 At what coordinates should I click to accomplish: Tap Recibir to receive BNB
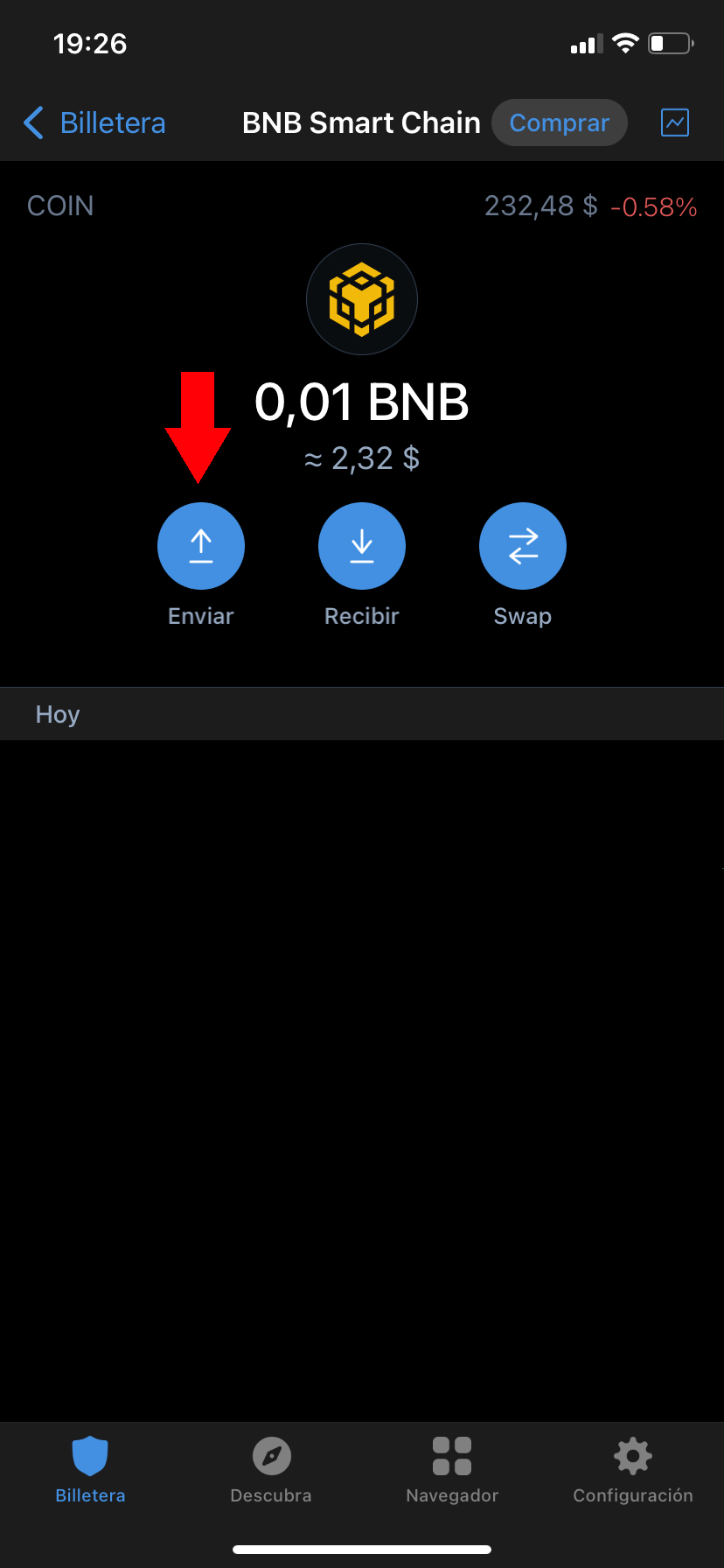click(362, 546)
